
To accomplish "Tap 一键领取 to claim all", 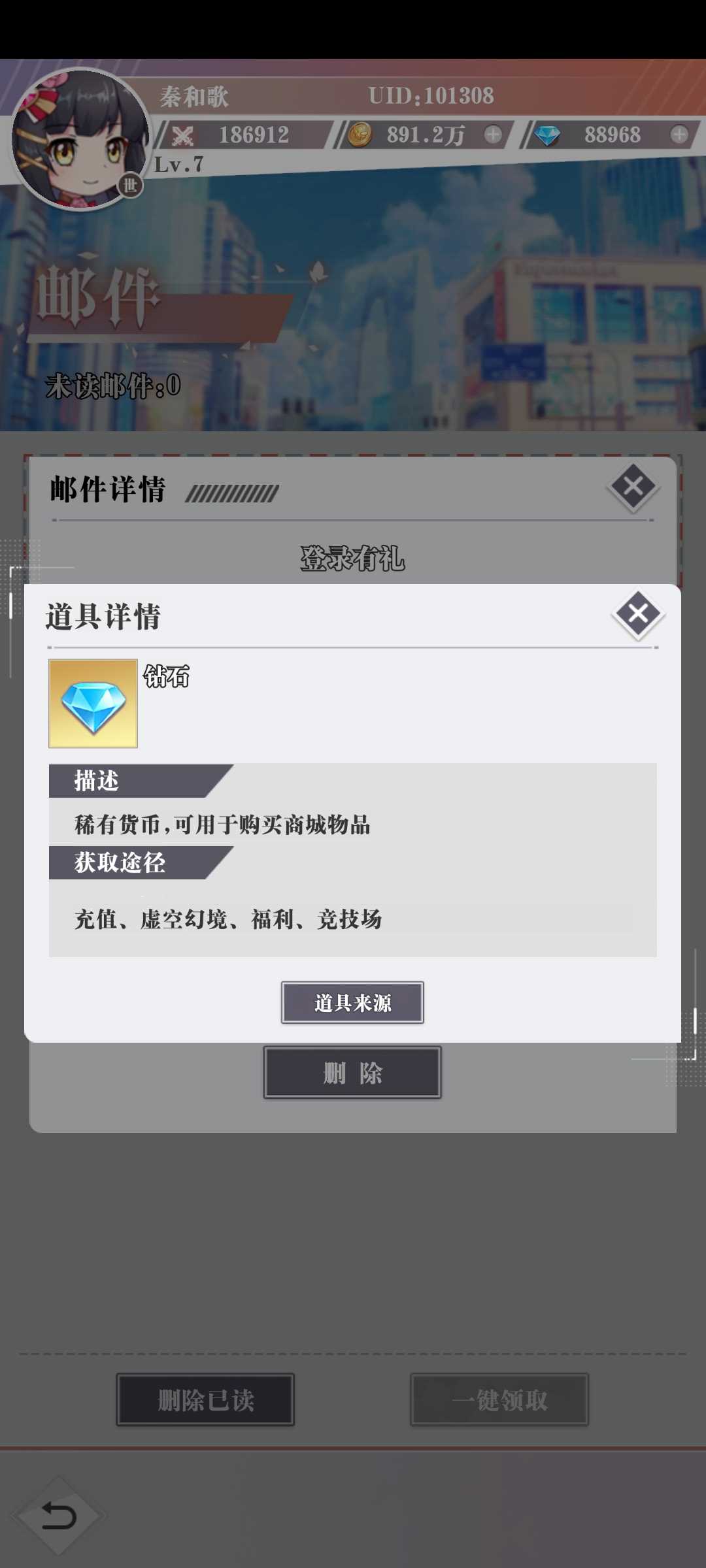I will tap(499, 1399).
